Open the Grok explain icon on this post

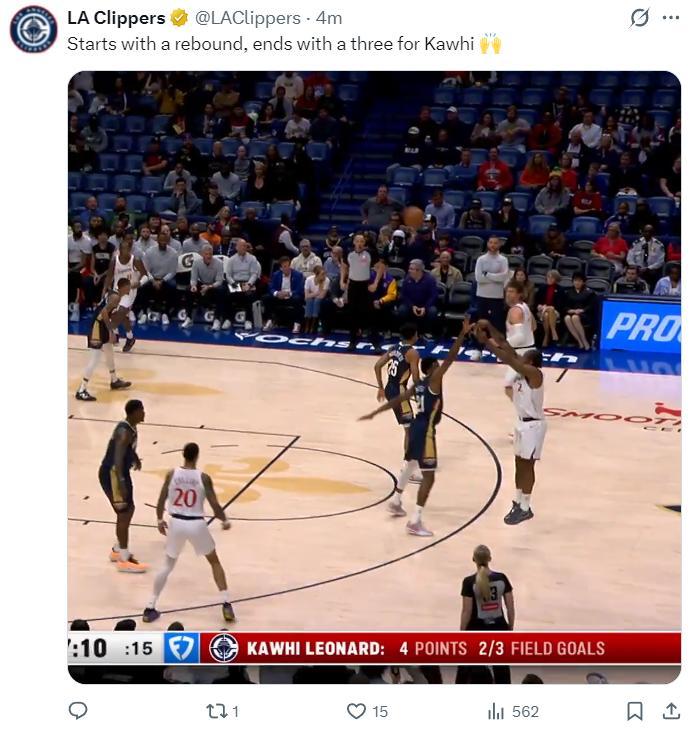[640, 18]
